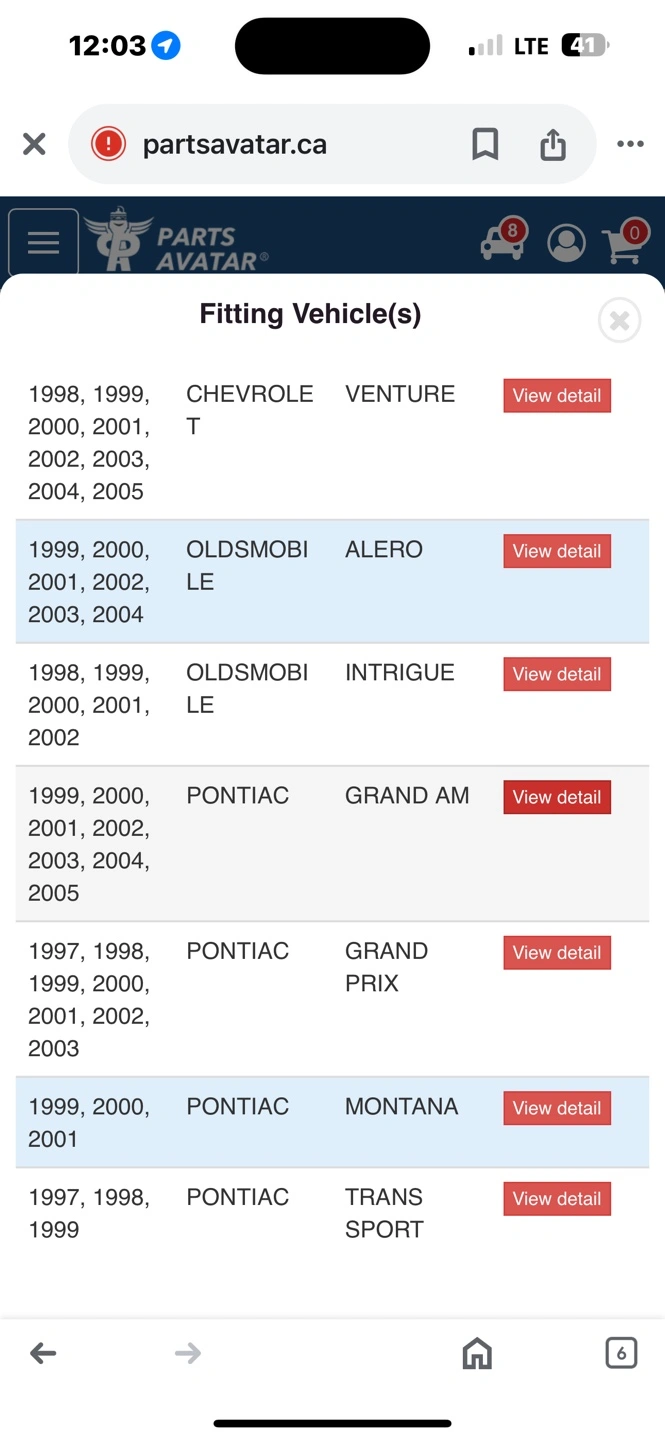Screen dimensions: 665x1440
Task: View detail for Pontiac Trans Sport
Action: [557, 1199]
